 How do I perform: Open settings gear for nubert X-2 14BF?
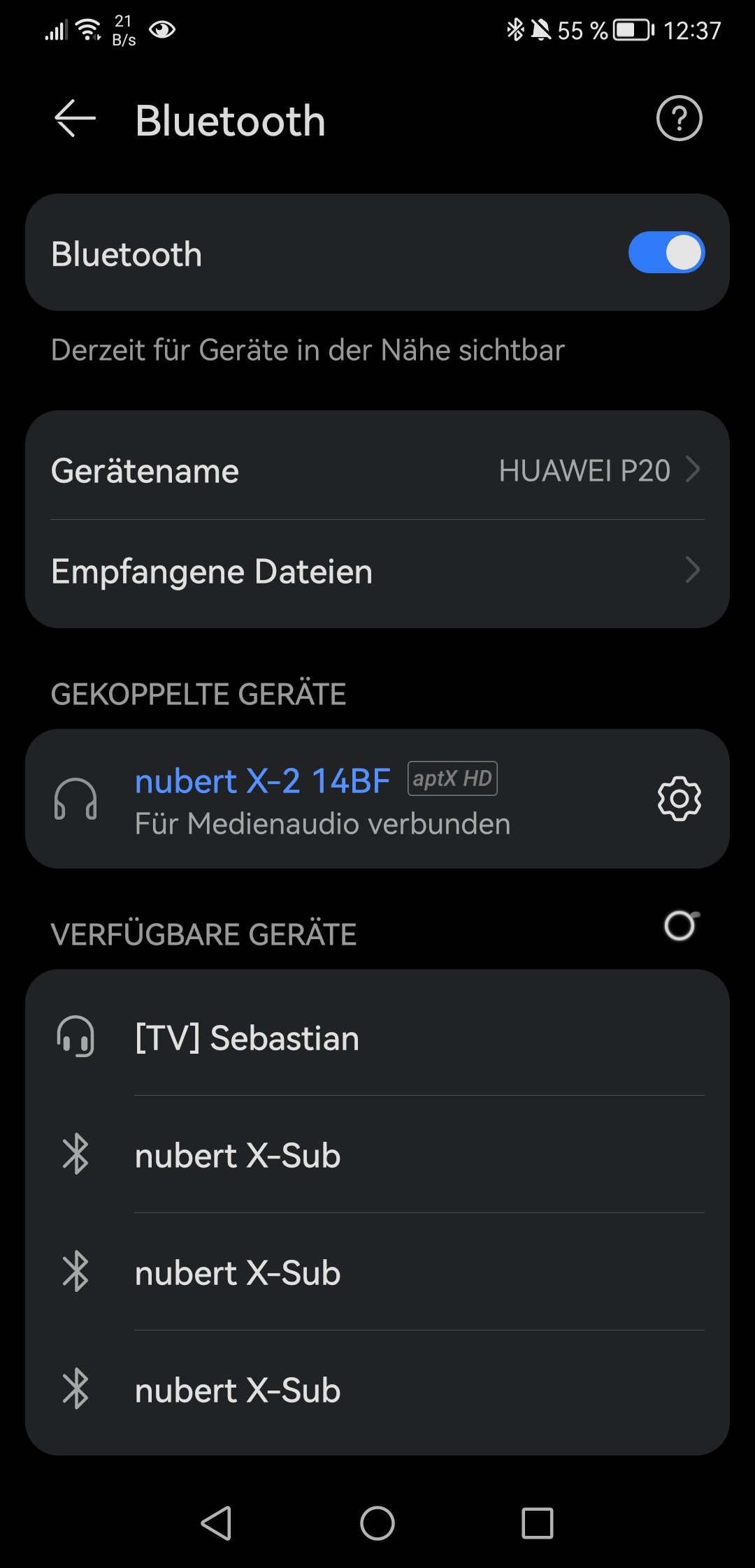[x=679, y=798]
